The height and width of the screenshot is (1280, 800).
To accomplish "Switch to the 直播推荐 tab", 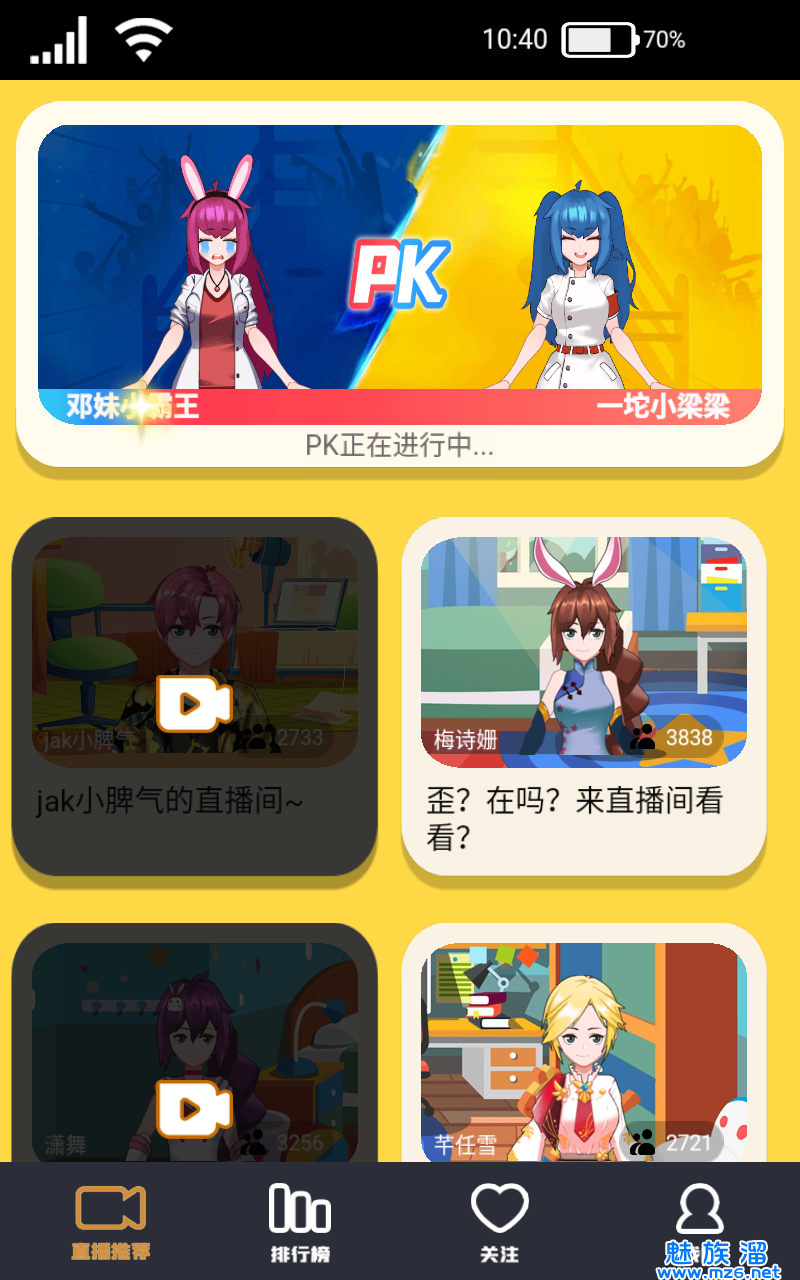I will pos(111,1222).
